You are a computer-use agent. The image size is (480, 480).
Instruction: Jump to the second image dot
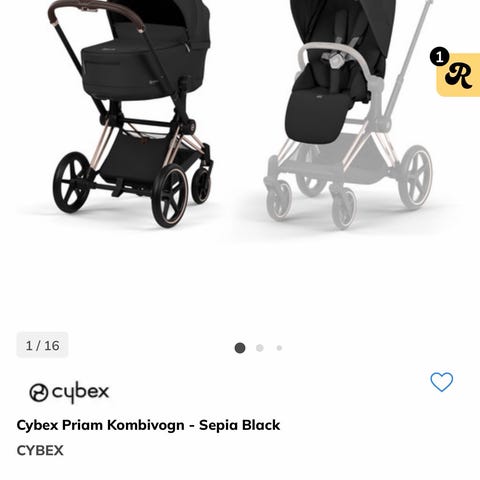click(260, 348)
